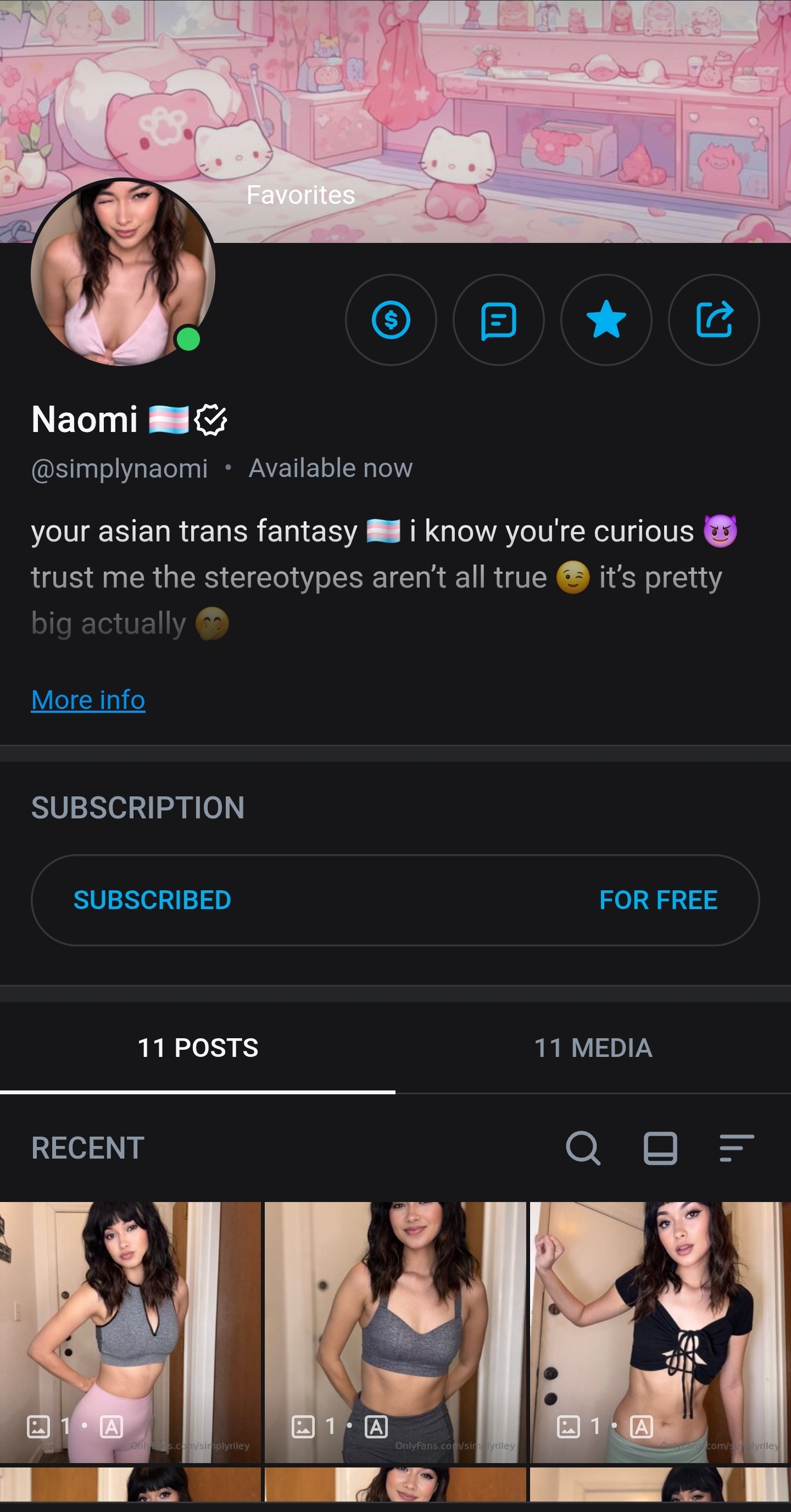The image size is (791, 1512).
Task: Share this profile
Action: point(714,320)
